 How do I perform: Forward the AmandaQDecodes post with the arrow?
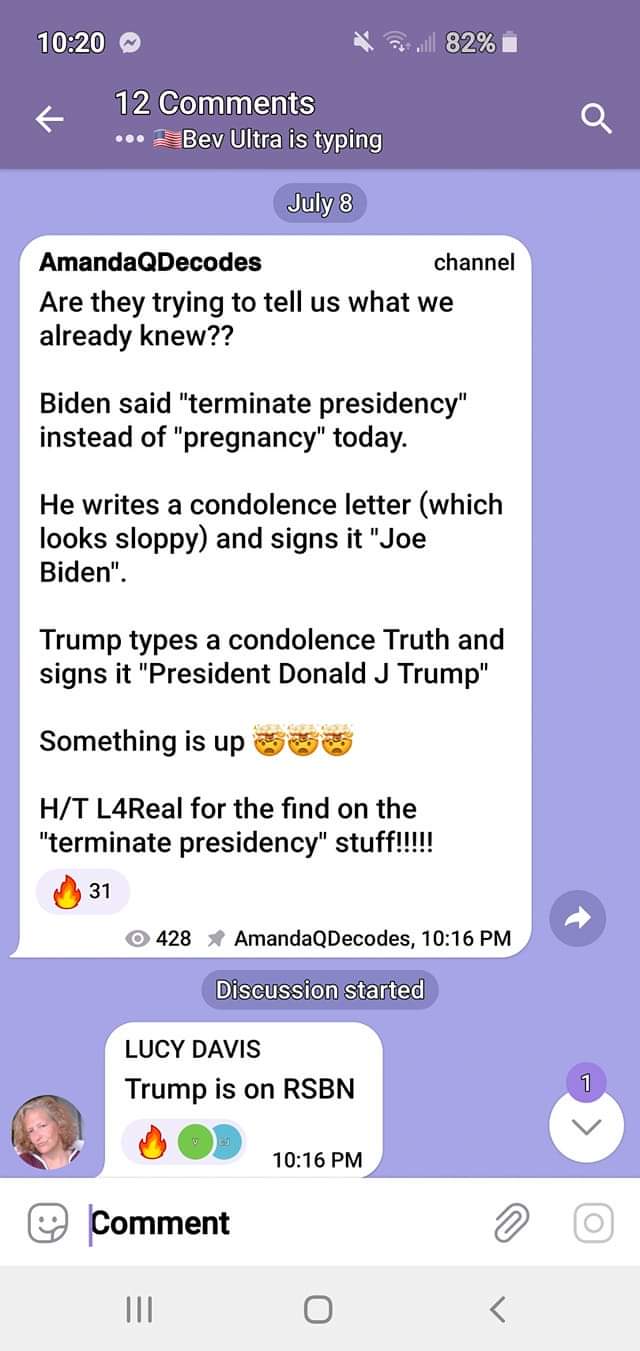point(578,918)
